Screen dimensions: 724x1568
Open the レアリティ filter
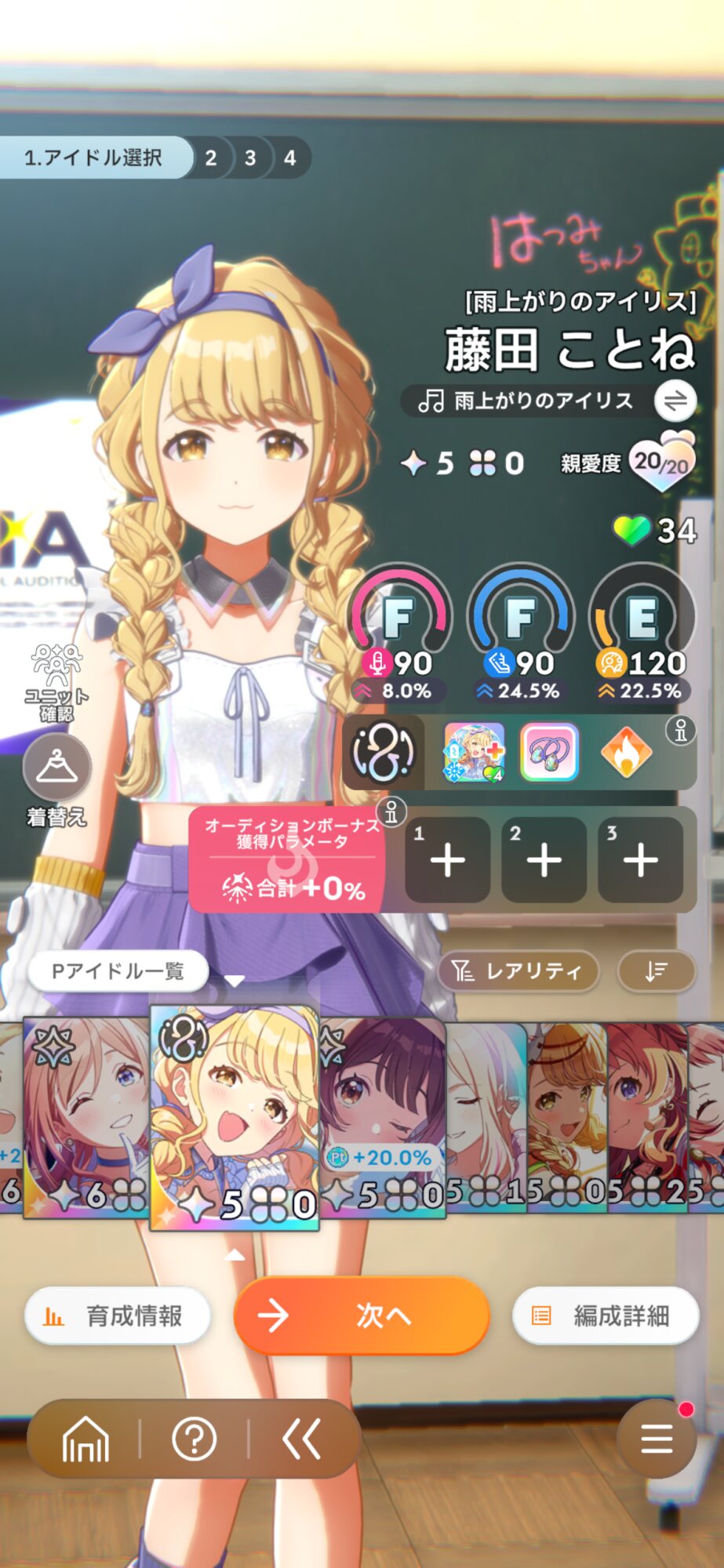tap(518, 971)
